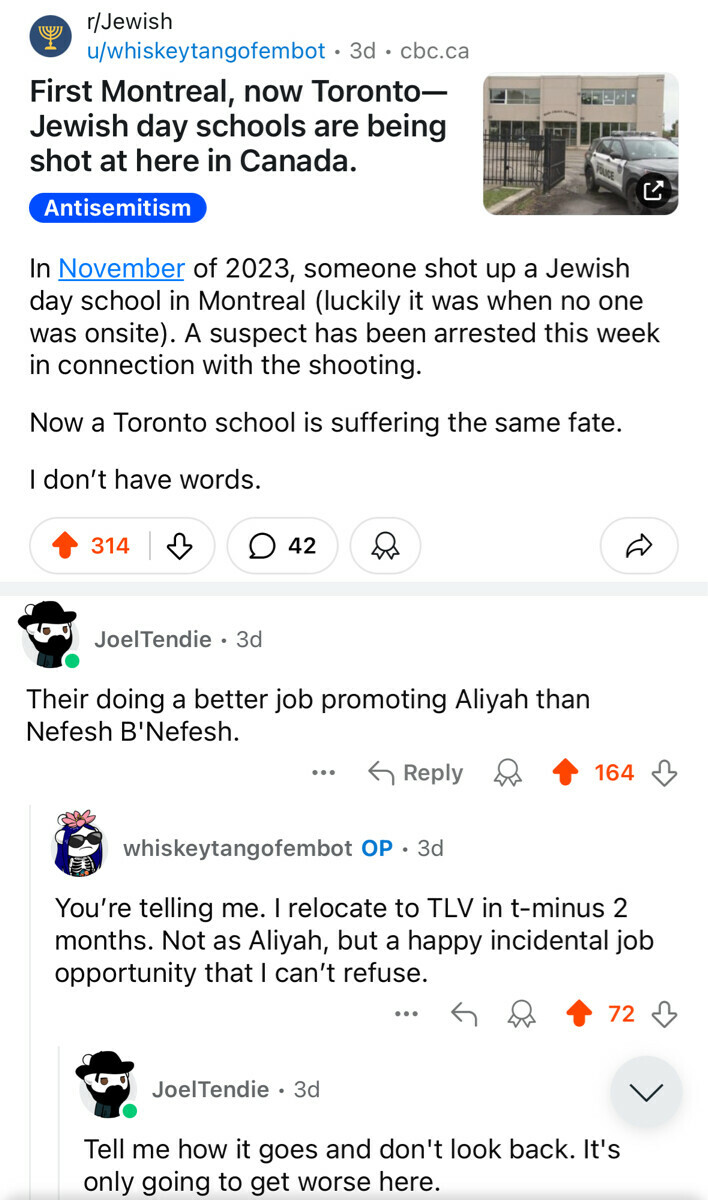Downvote the main post
Viewport: 708px width, 1200px height.
click(180, 545)
